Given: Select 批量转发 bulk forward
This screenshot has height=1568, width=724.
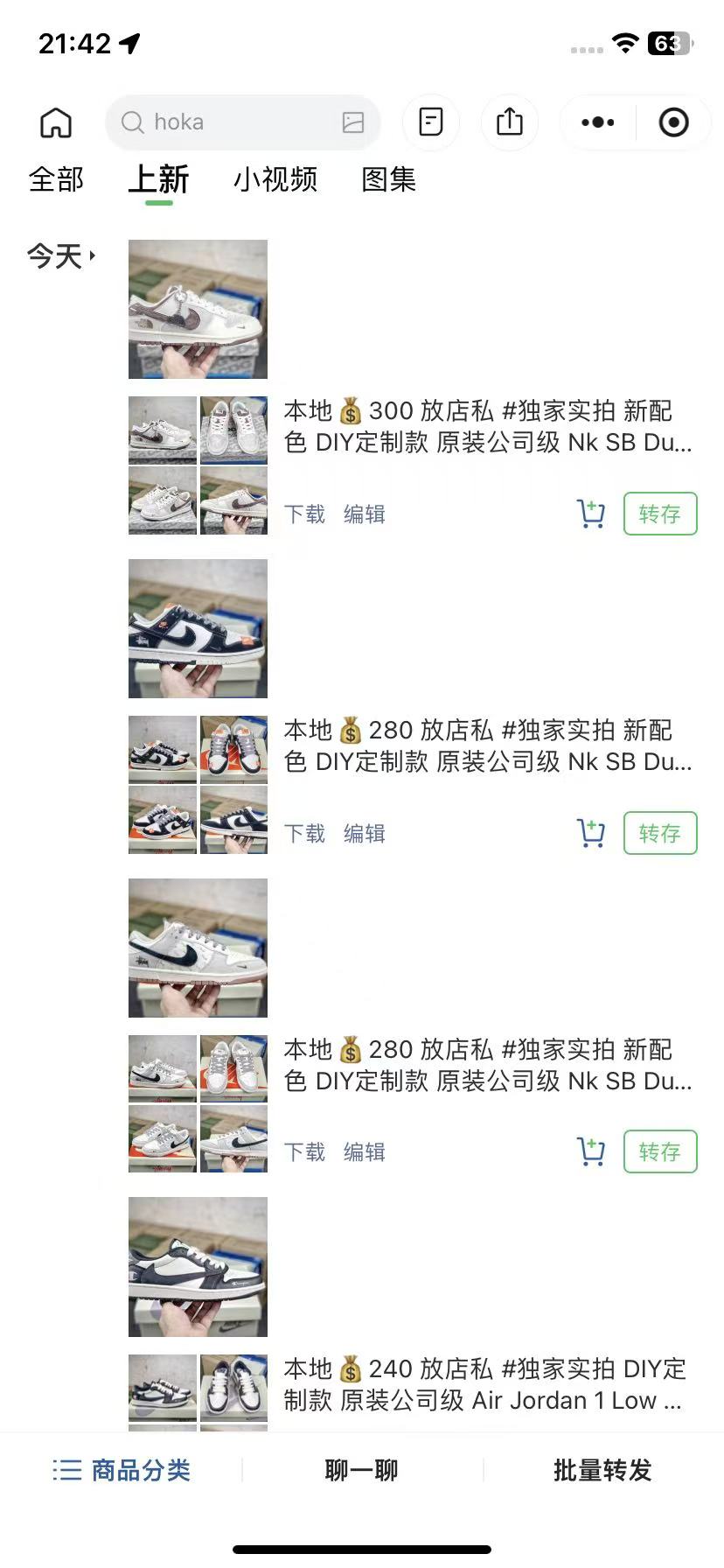Looking at the screenshot, I should tap(602, 1470).
